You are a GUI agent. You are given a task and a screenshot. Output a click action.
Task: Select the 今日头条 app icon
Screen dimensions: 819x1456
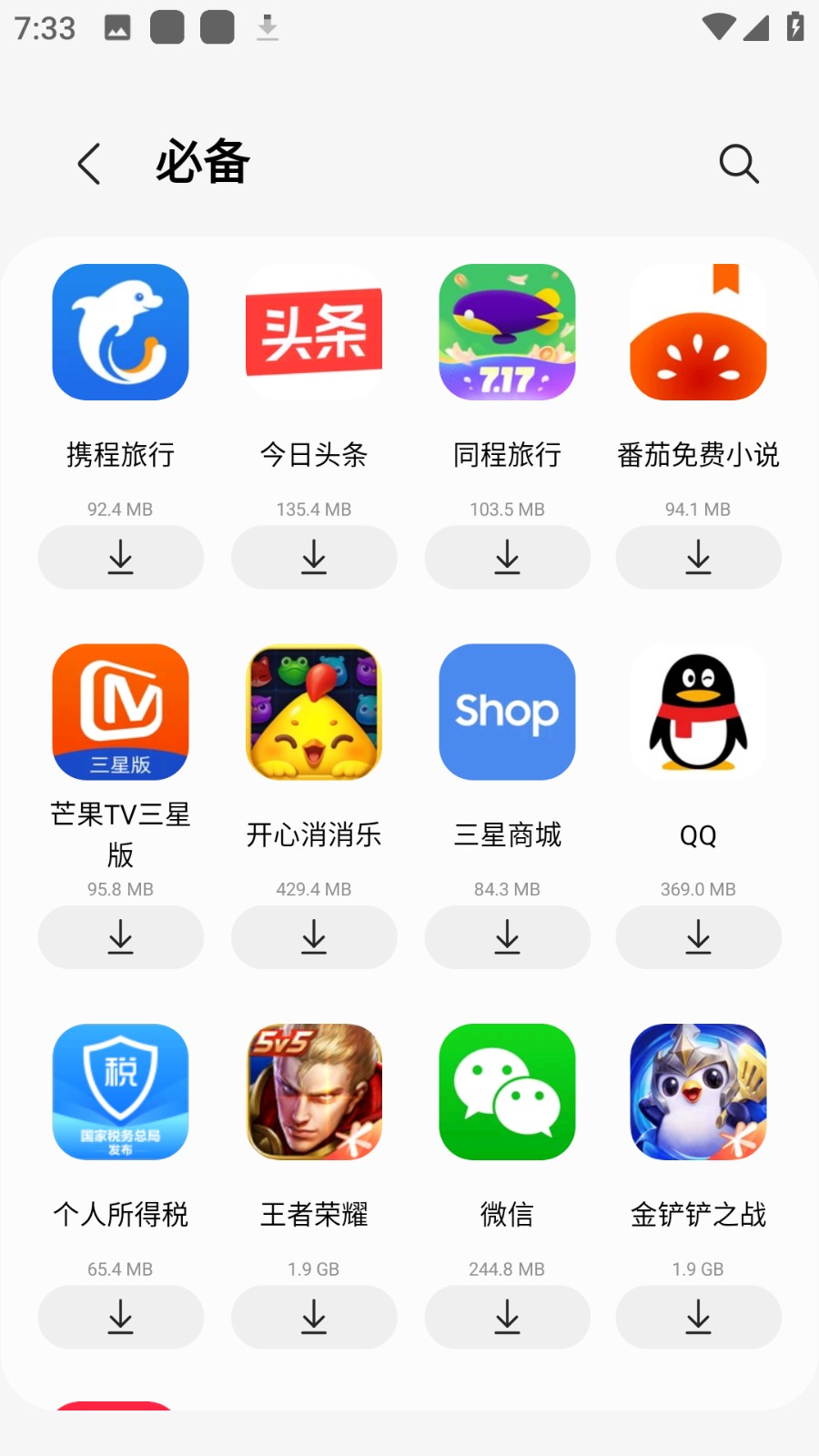313,332
